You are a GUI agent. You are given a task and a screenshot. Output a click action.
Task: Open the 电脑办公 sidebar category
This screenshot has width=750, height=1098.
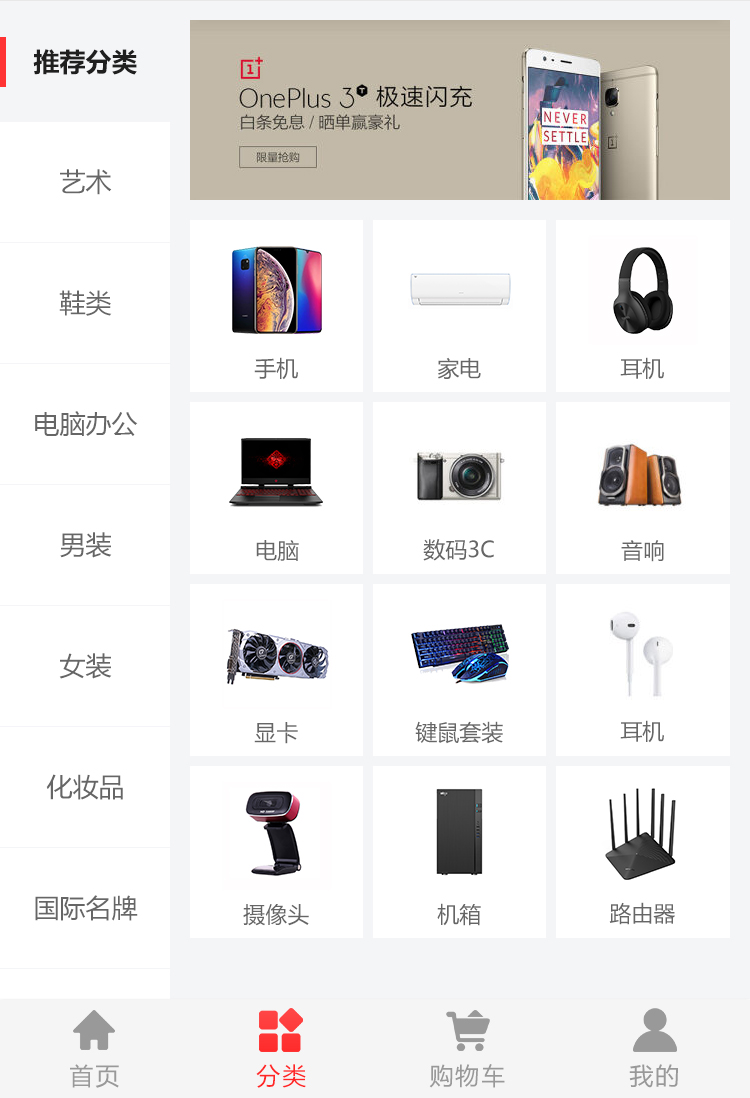pos(85,424)
